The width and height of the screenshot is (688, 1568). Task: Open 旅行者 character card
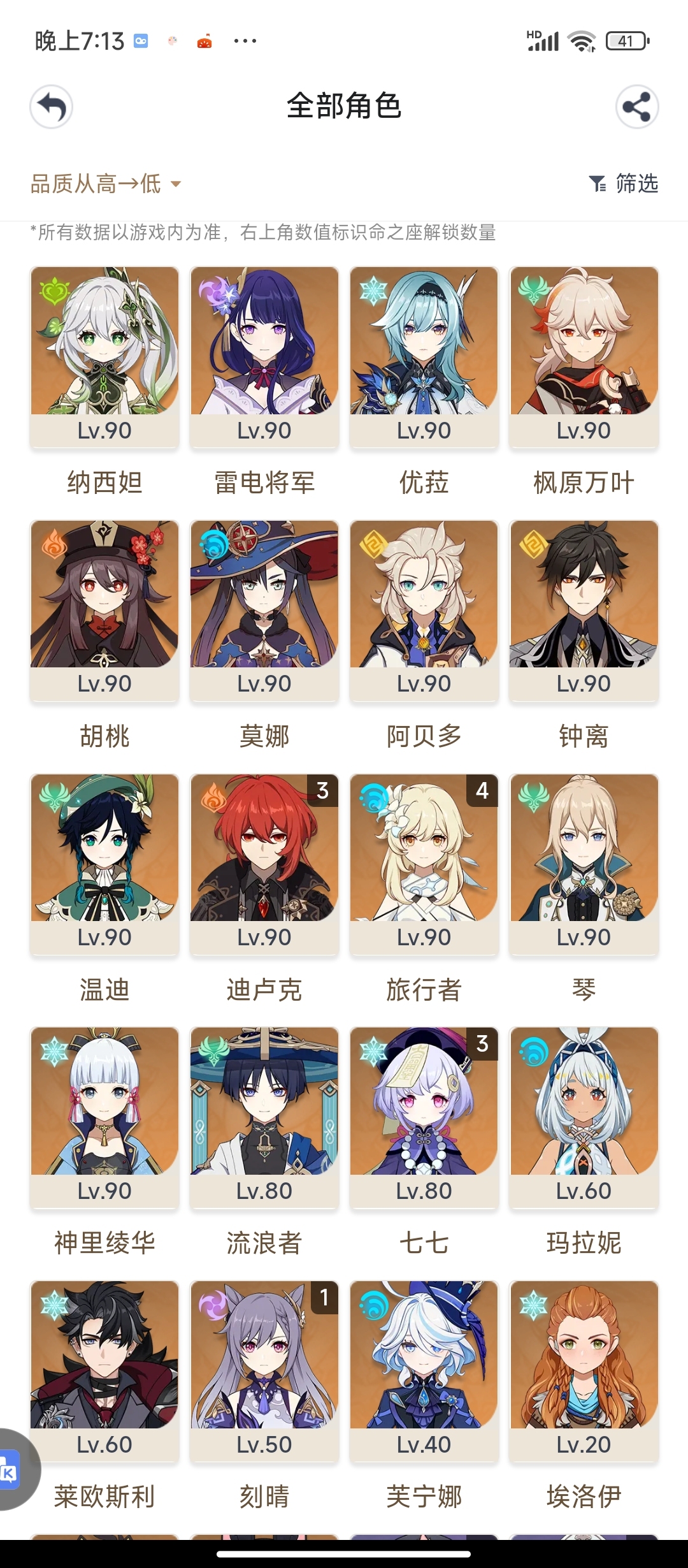(x=424, y=863)
